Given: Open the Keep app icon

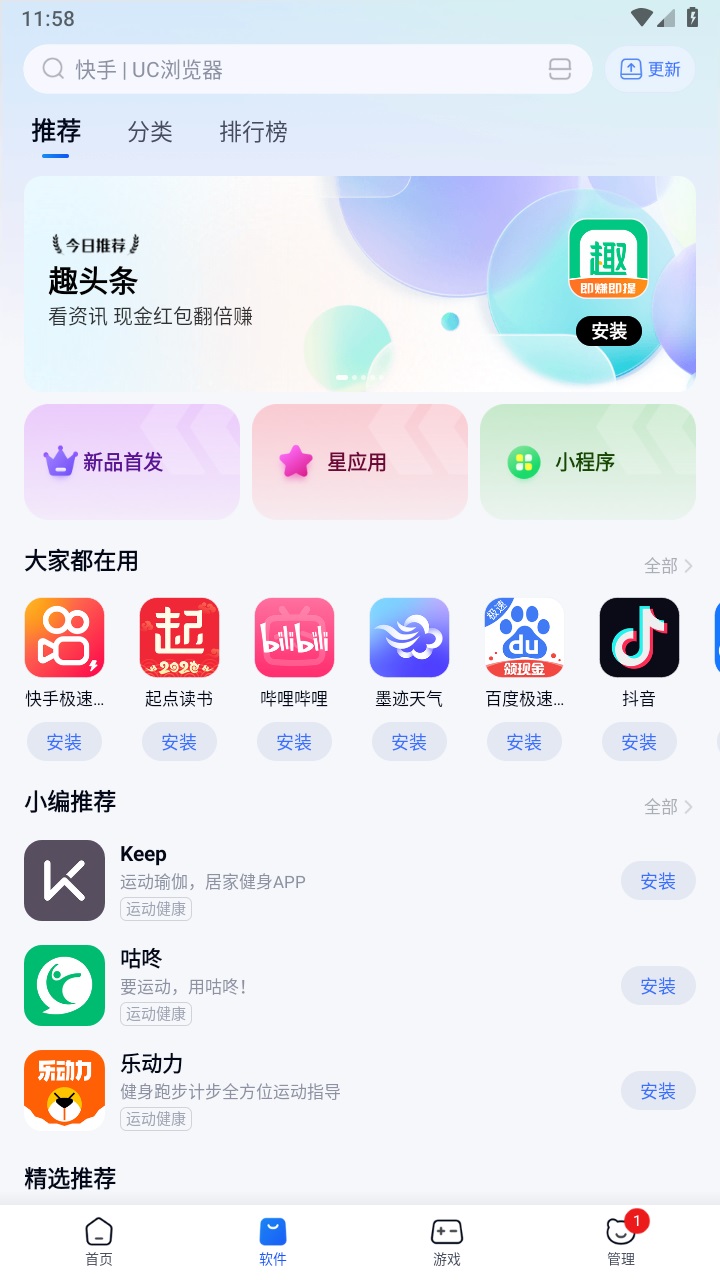Looking at the screenshot, I should 64,880.
